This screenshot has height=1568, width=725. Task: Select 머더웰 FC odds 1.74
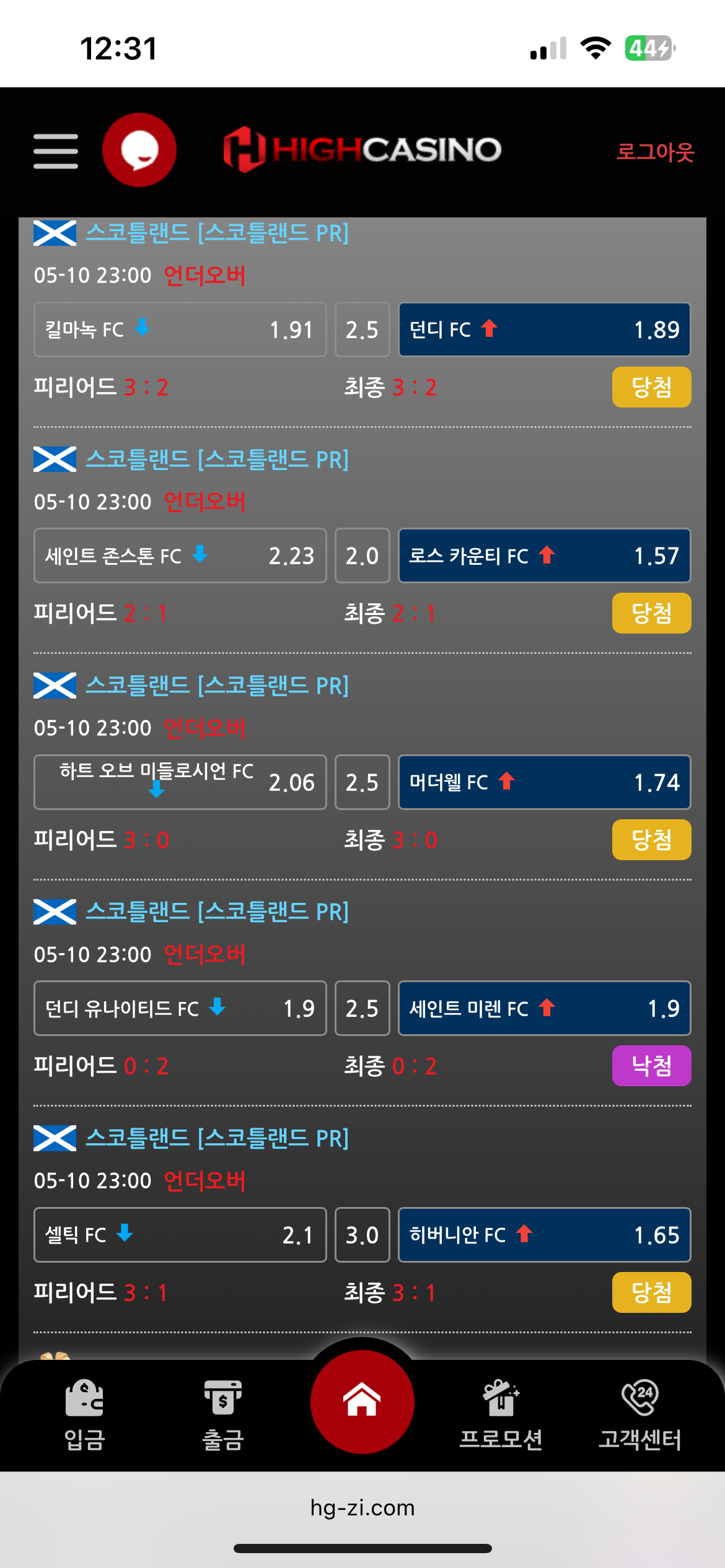[x=544, y=782]
